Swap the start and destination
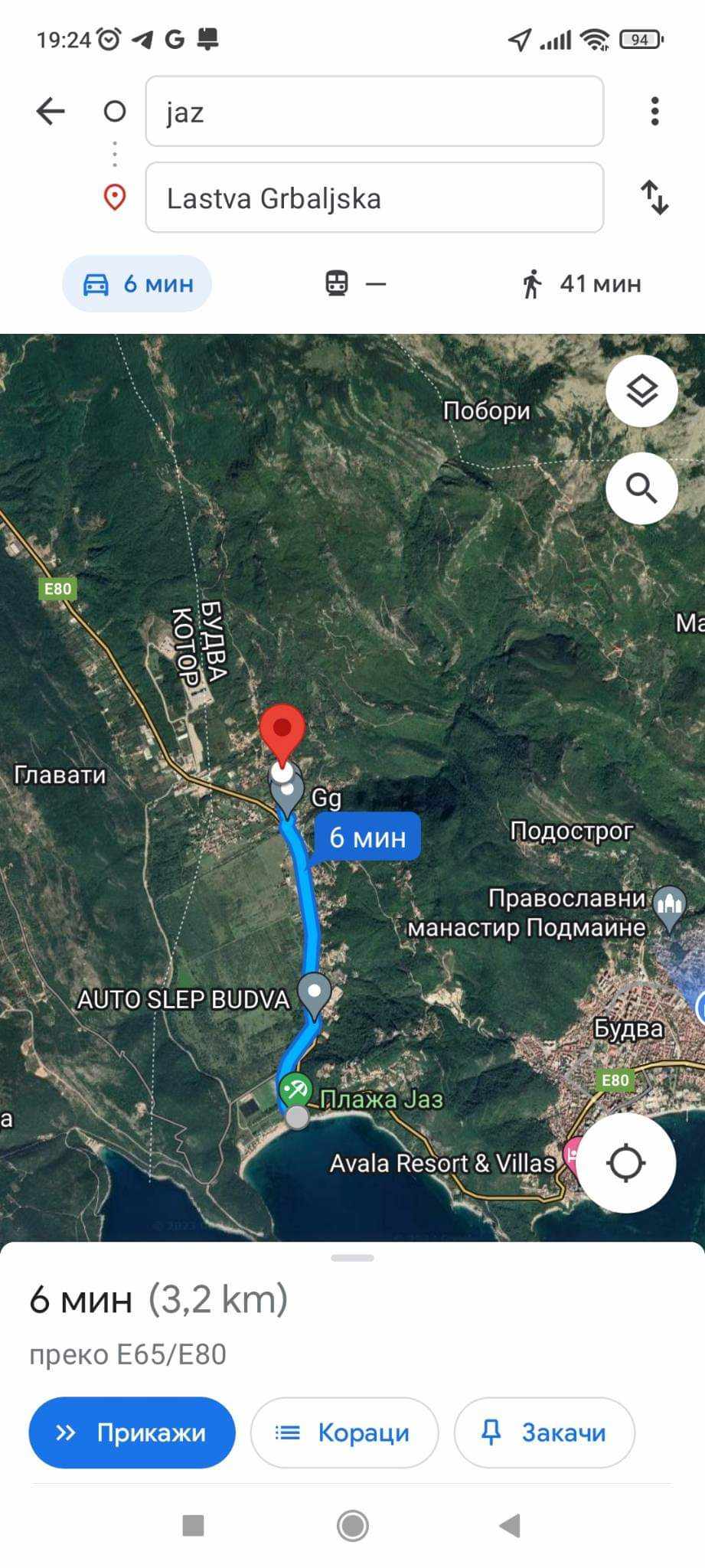Viewport: 705px width, 1568px height. 654,198
